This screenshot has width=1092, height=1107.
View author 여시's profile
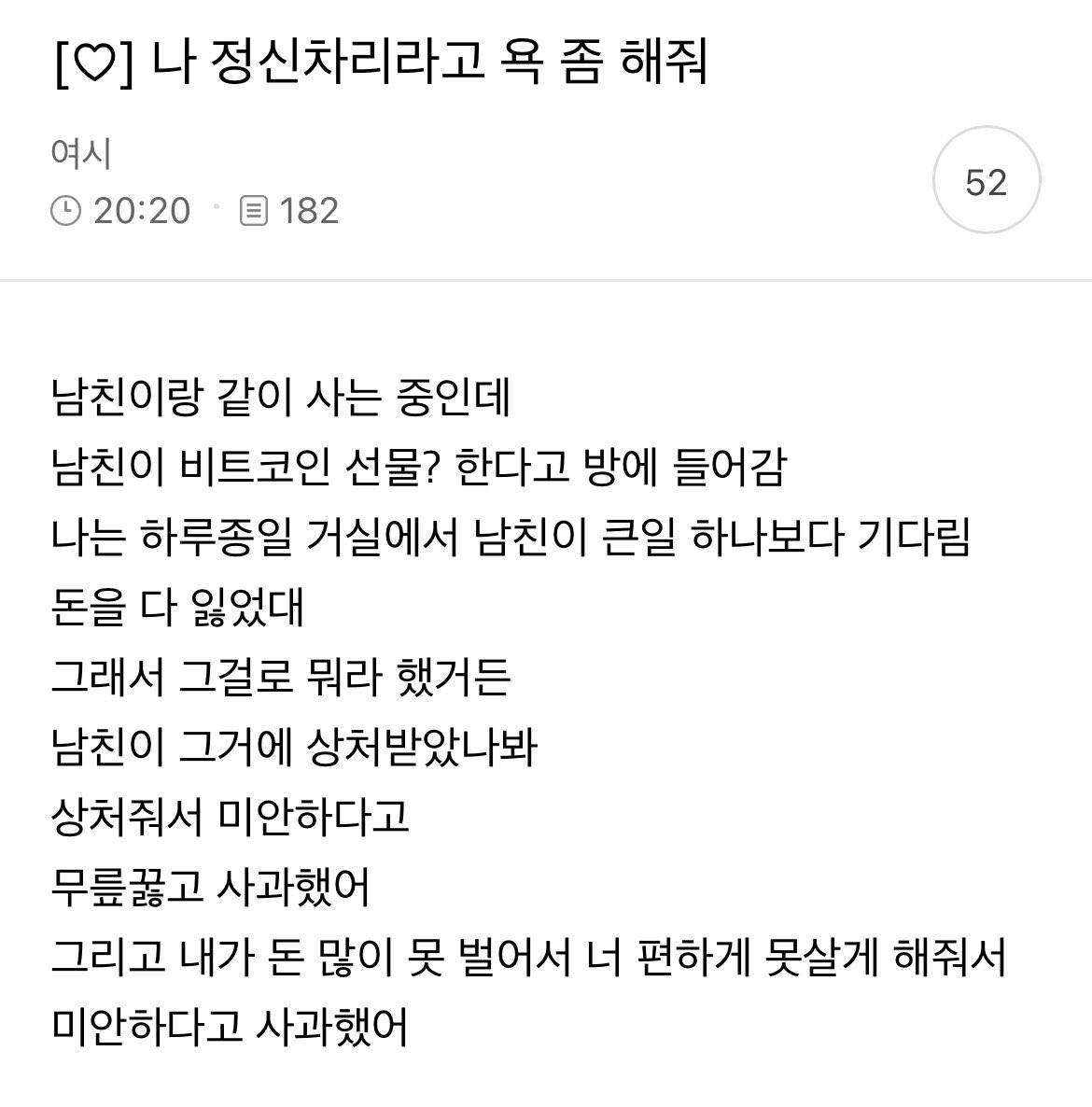pyautogui.click(x=81, y=153)
